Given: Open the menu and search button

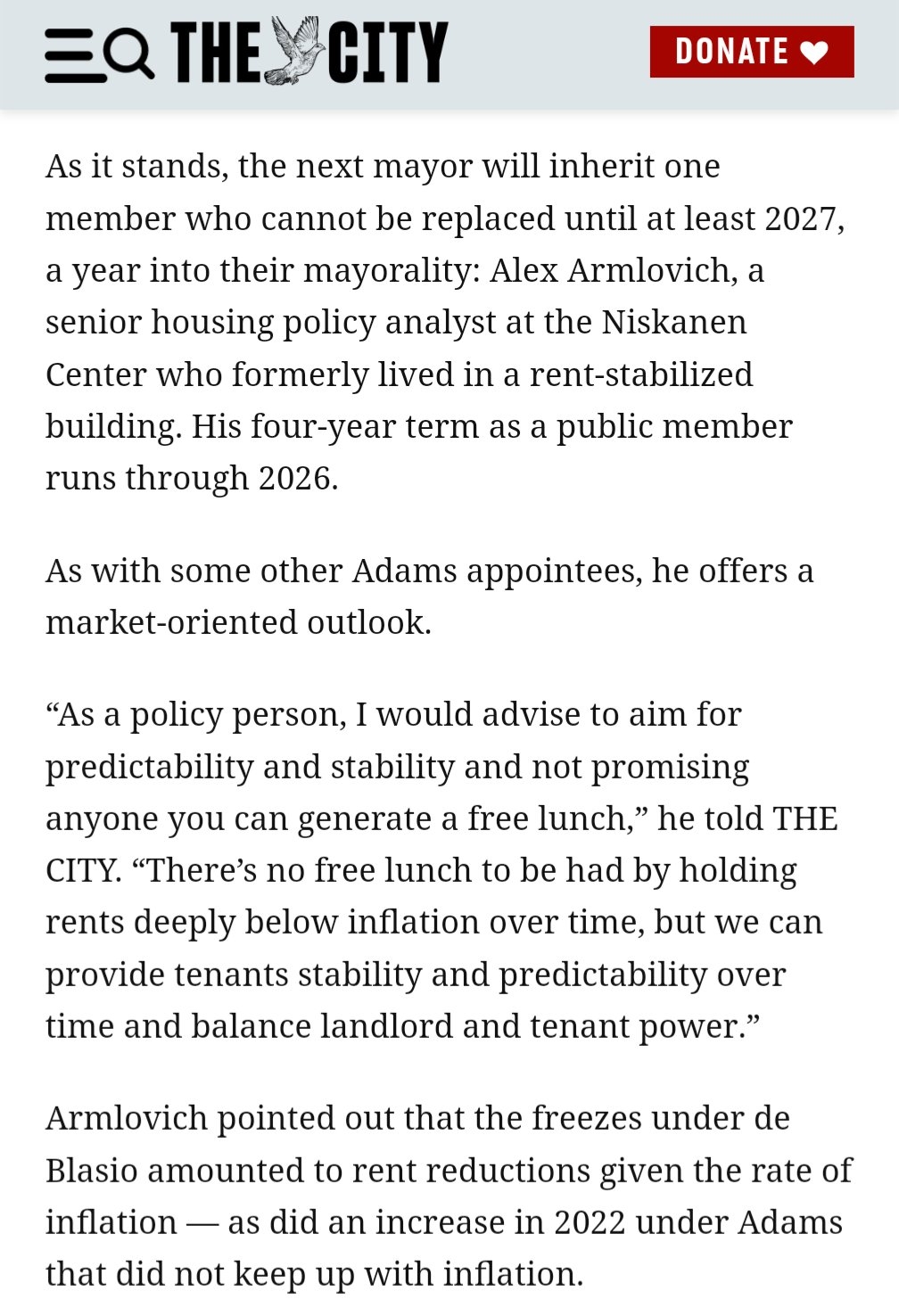Looking at the screenshot, I should pos(98,53).
